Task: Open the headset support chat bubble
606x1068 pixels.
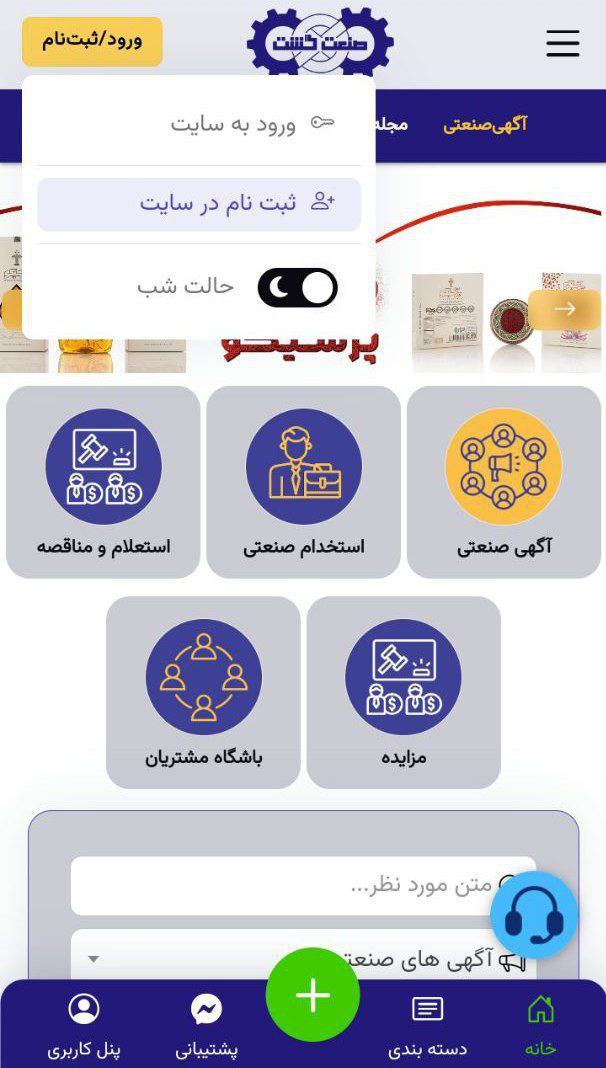Action: tap(534, 916)
